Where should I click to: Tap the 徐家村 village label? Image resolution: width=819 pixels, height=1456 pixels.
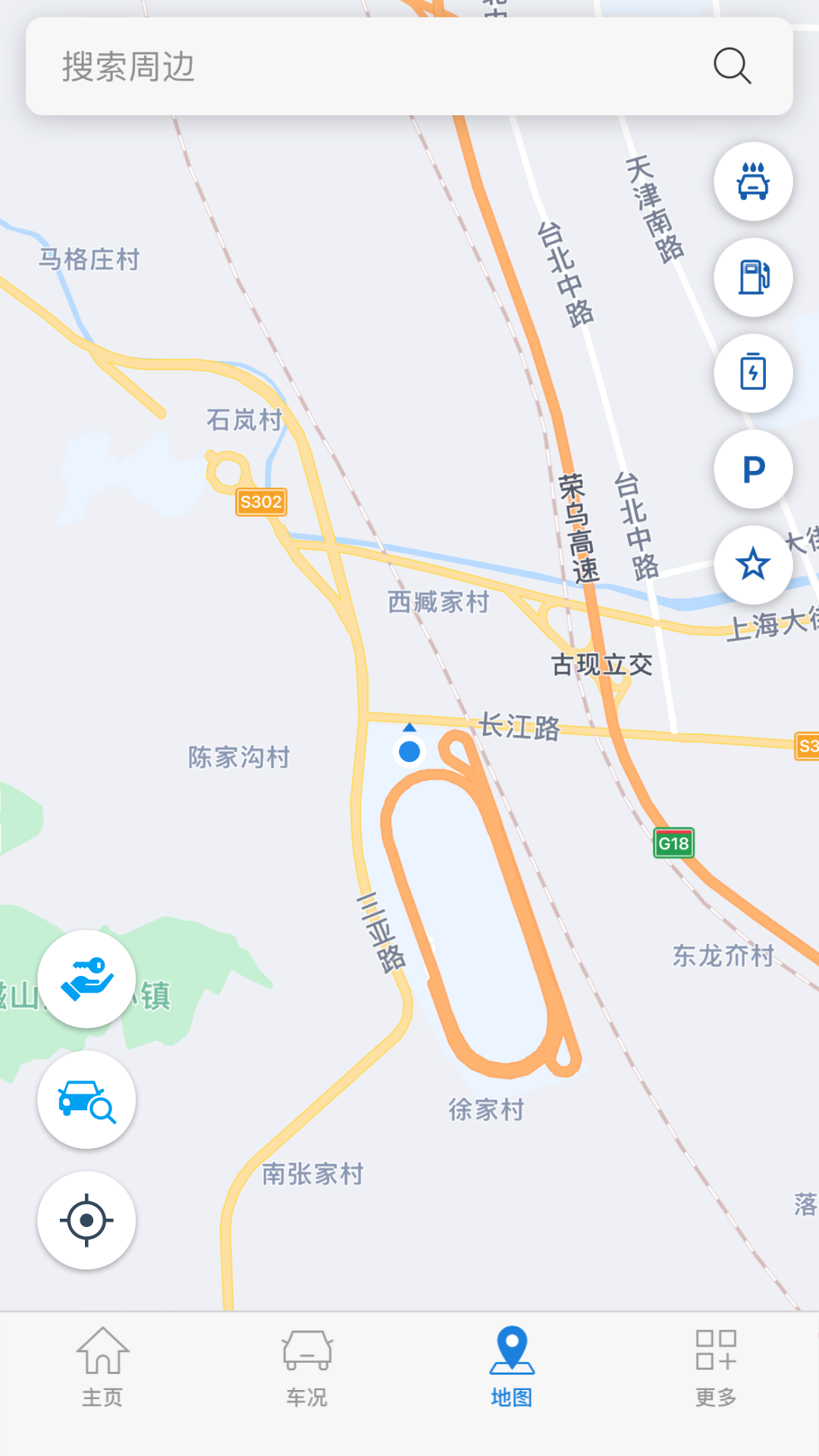tap(487, 1110)
